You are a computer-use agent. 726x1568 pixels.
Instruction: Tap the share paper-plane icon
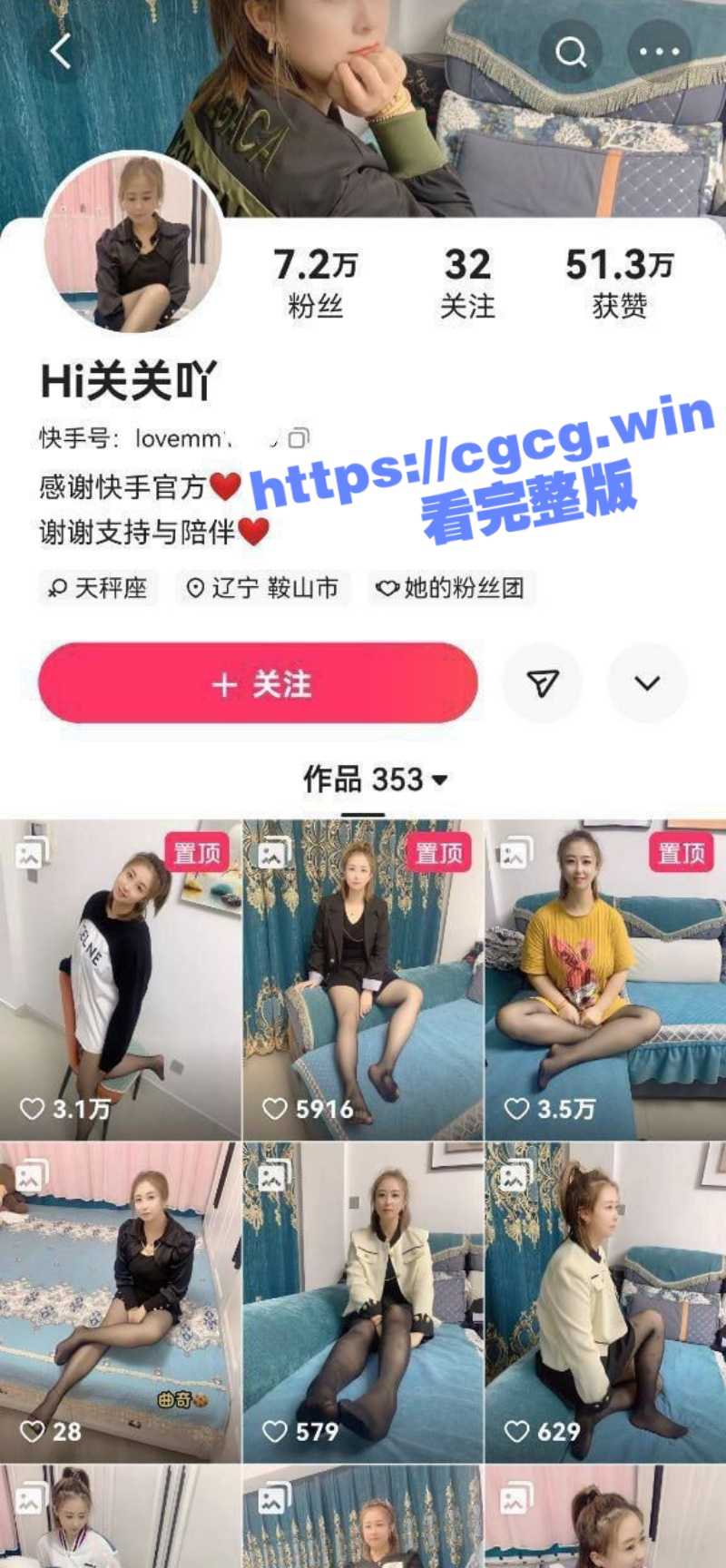point(542,684)
